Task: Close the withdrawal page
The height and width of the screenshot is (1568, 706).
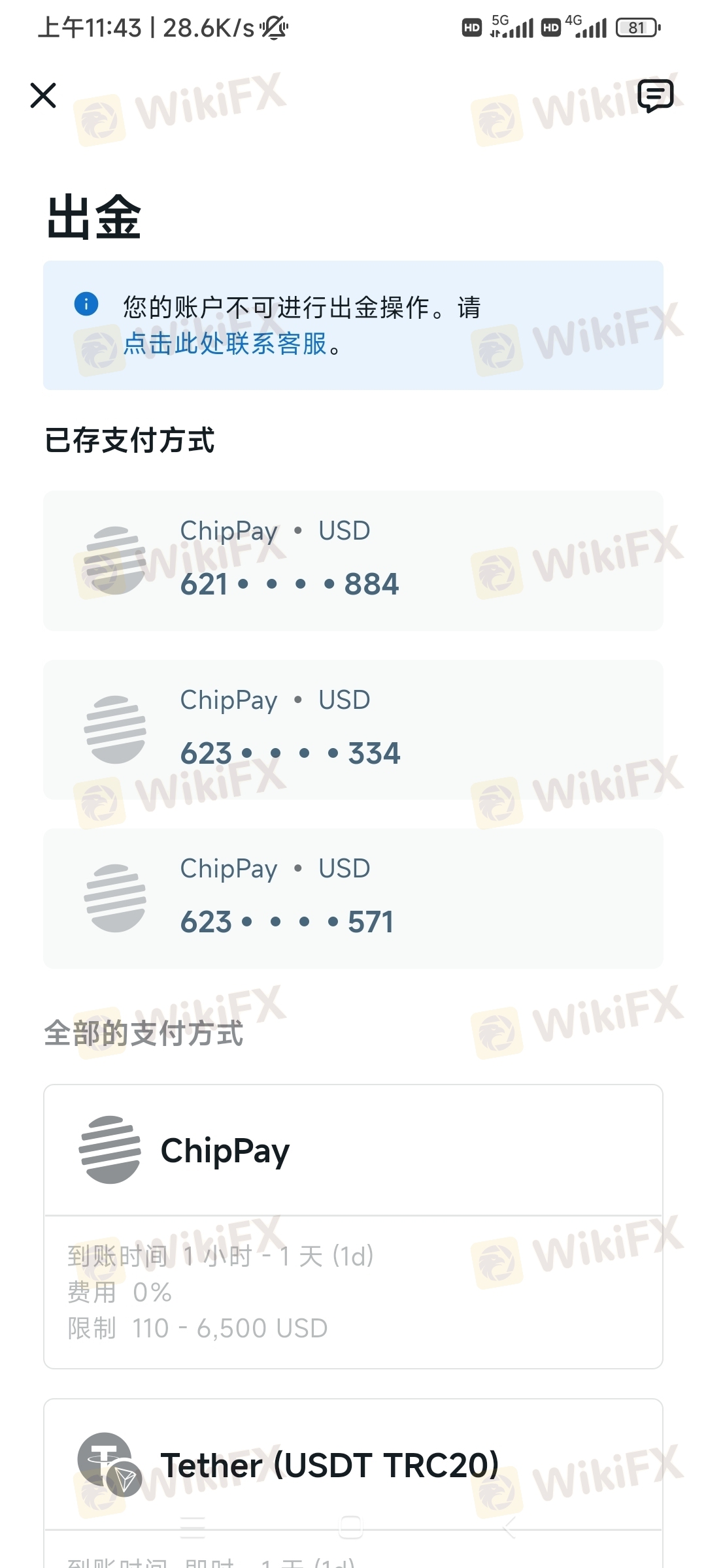Action: click(43, 95)
